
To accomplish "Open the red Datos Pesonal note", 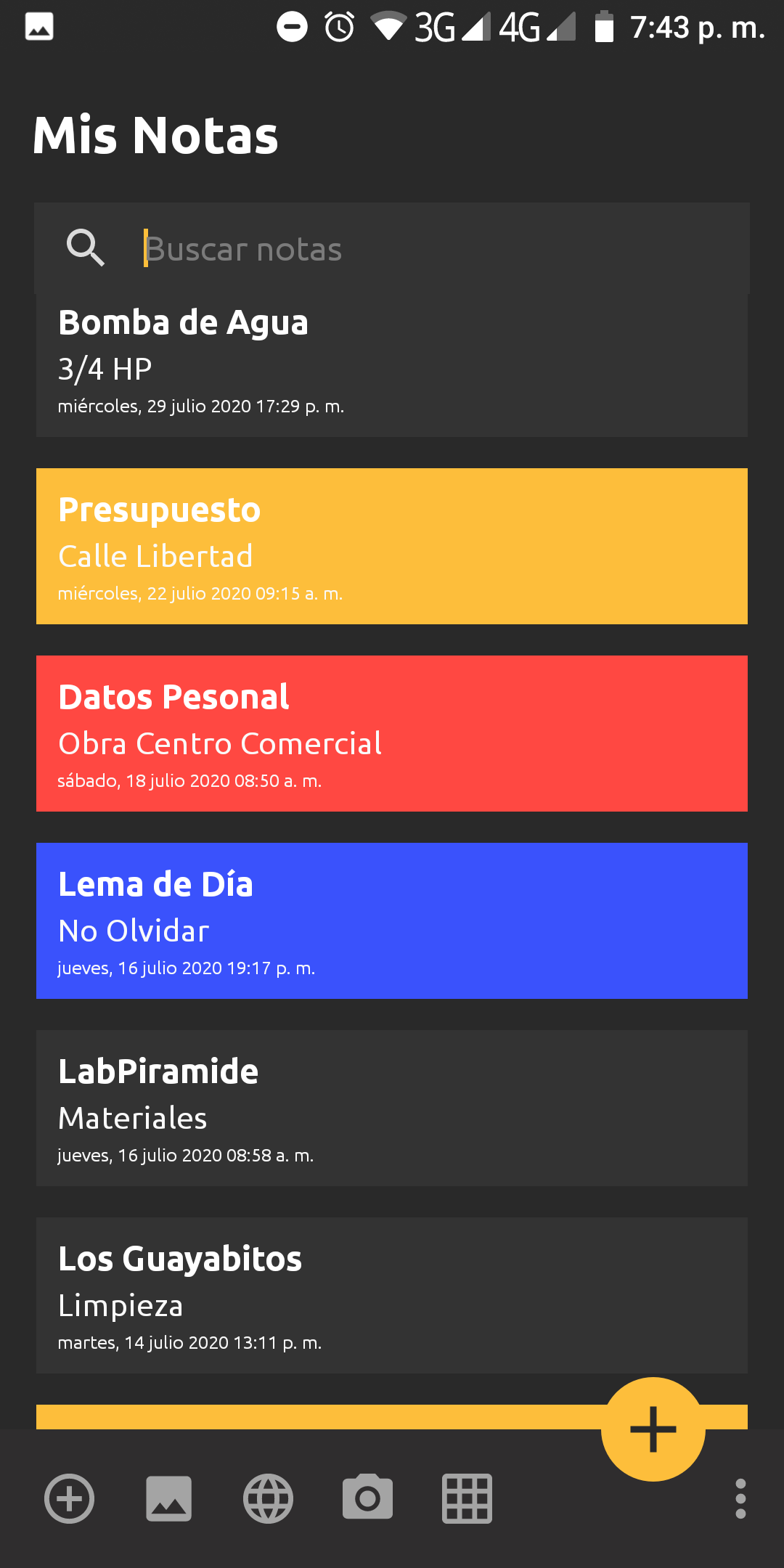I will click(x=392, y=733).
